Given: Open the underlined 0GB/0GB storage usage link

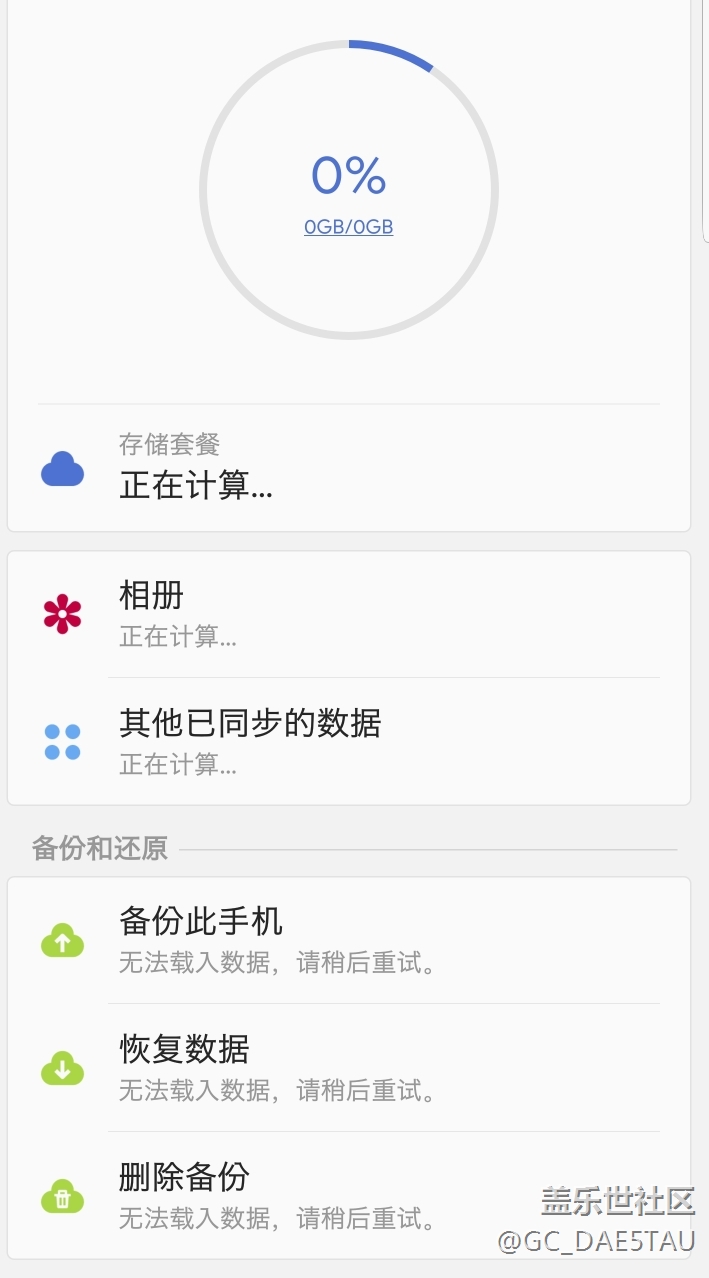Looking at the screenshot, I should (349, 227).
